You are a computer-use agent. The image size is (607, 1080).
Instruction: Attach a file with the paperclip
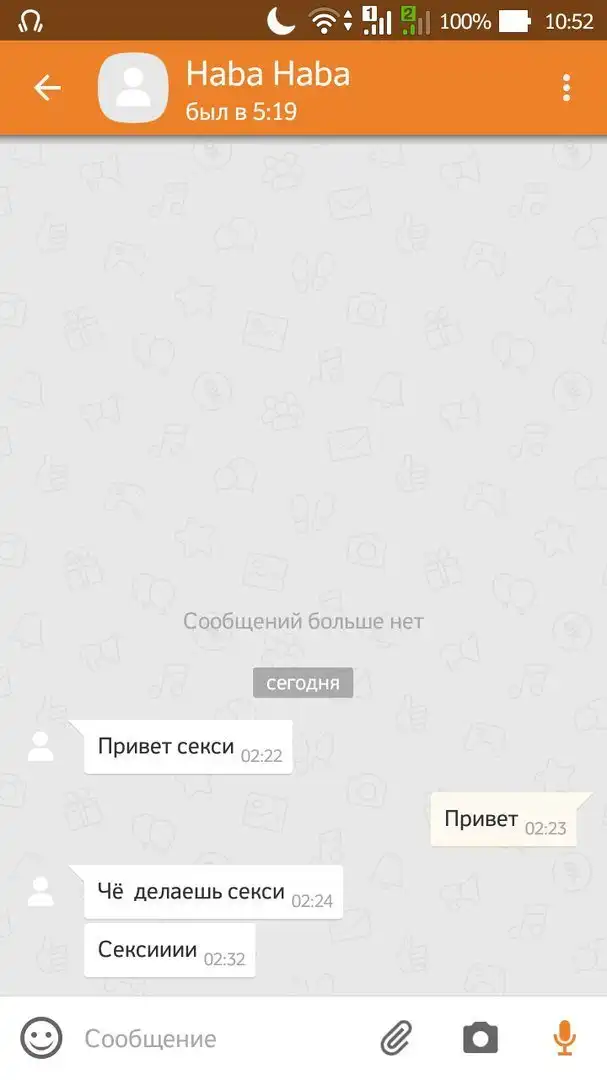(x=397, y=1038)
